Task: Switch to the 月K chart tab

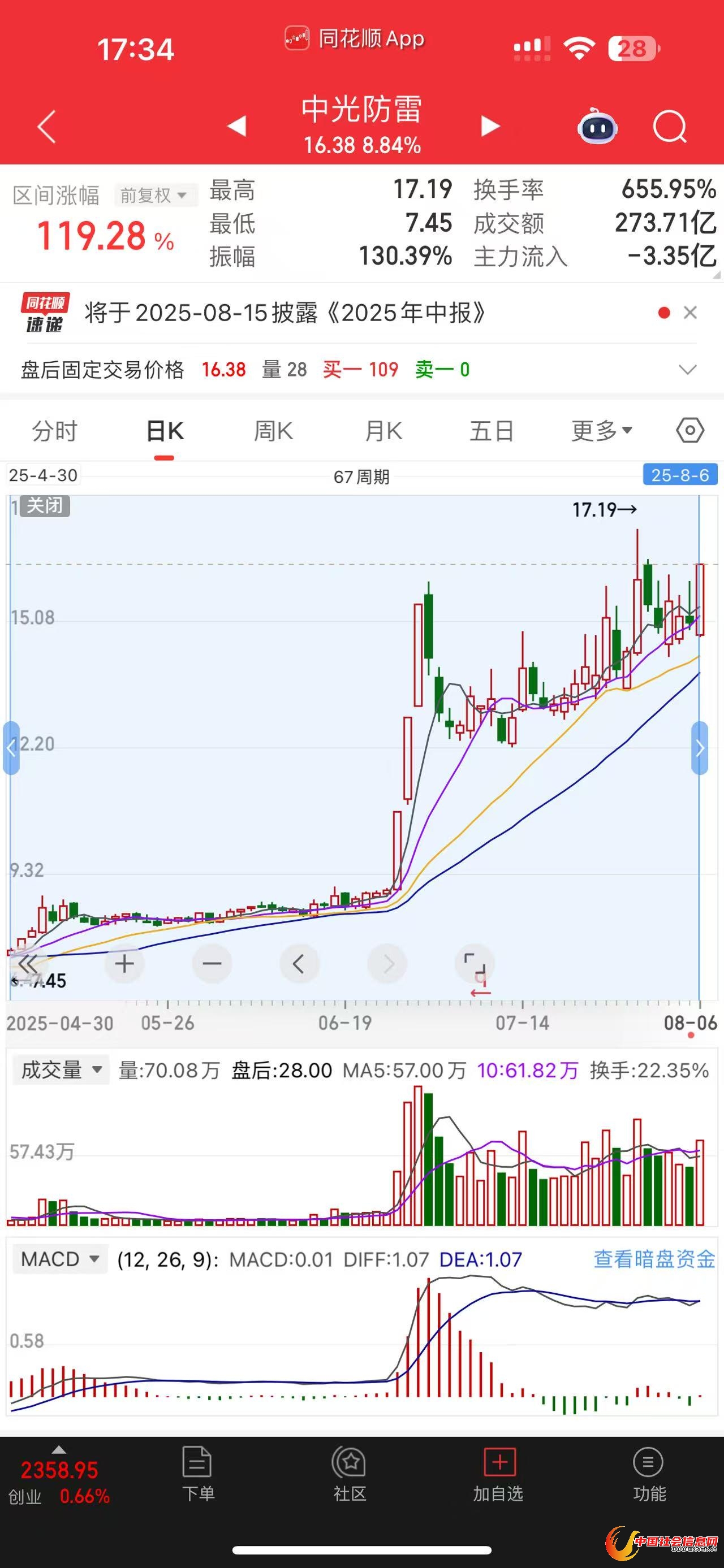Action: coord(383,431)
